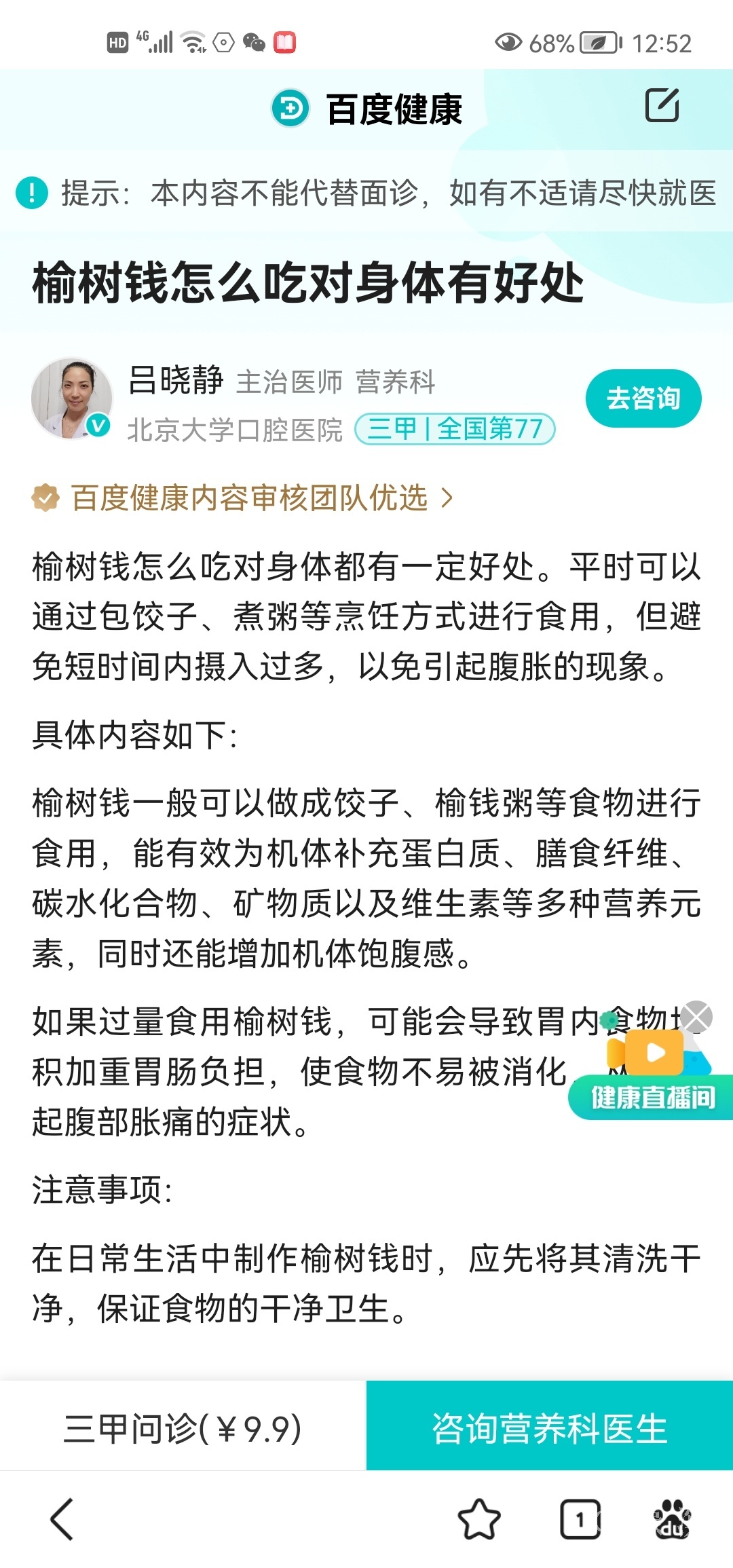Image resolution: width=733 pixels, height=1568 pixels.
Task: Open doctor 吕晓静's profile photo
Action: pyautogui.click(x=71, y=398)
